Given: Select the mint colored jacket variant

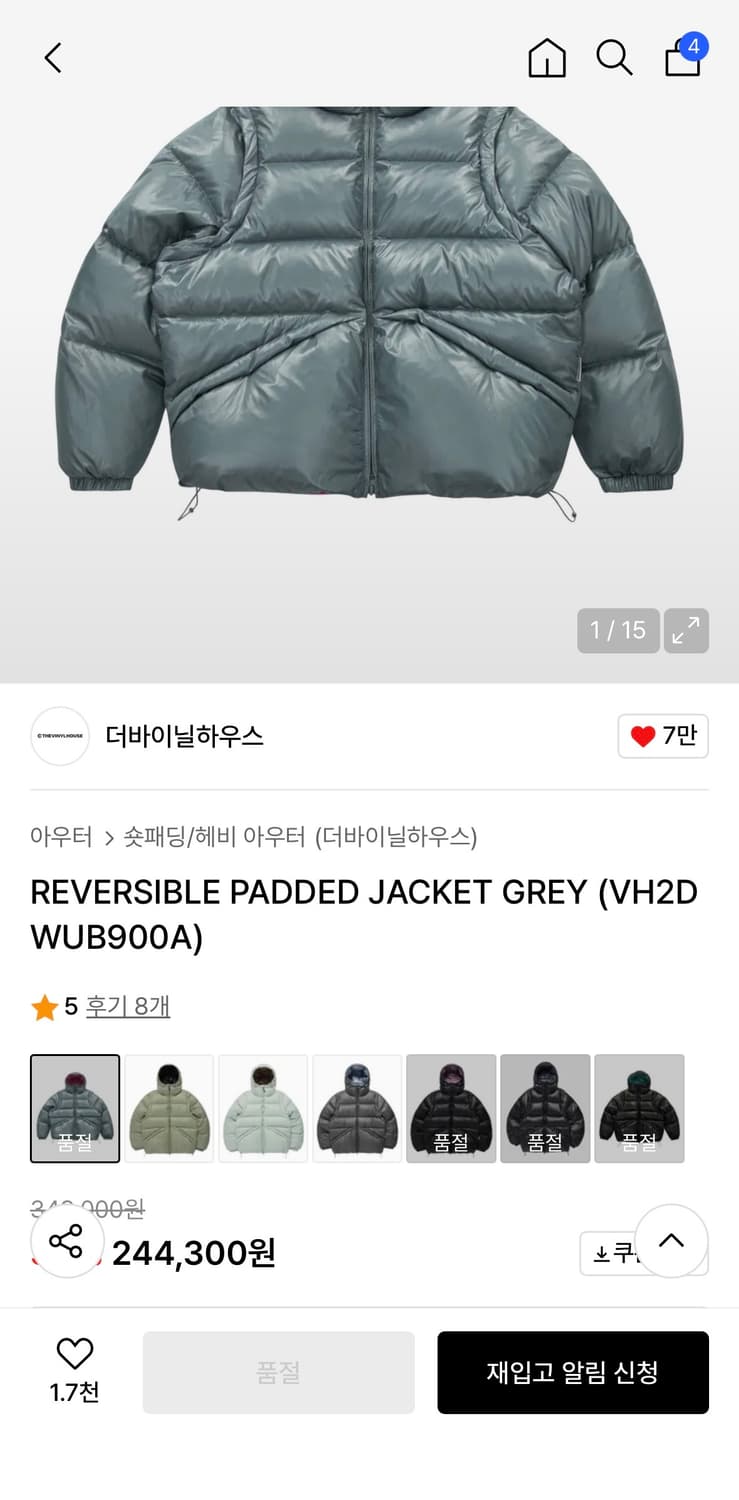Looking at the screenshot, I should tap(263, 1108).
